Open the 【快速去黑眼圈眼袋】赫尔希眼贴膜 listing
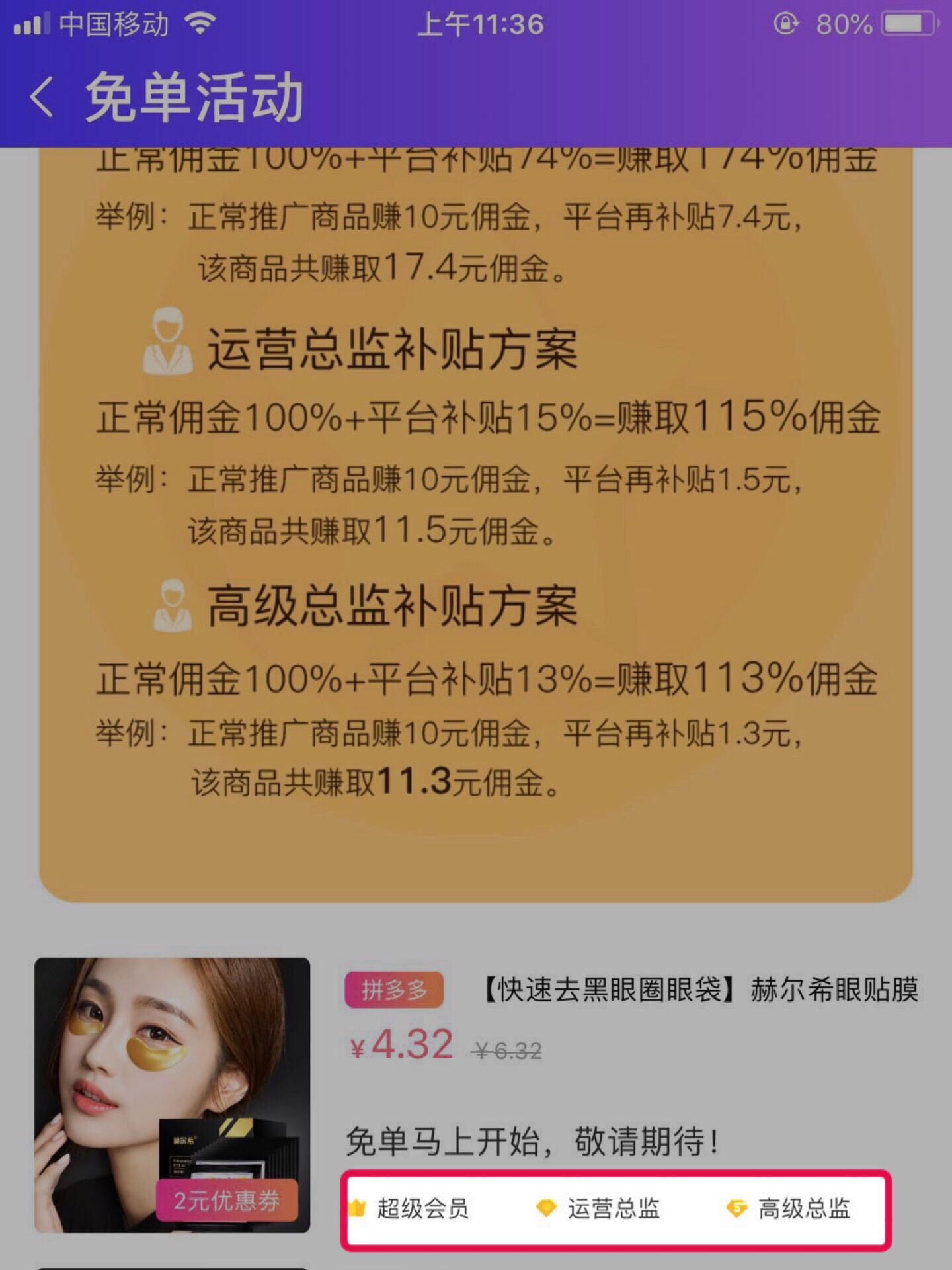The image size is (952, 1270). coord(699,990)
